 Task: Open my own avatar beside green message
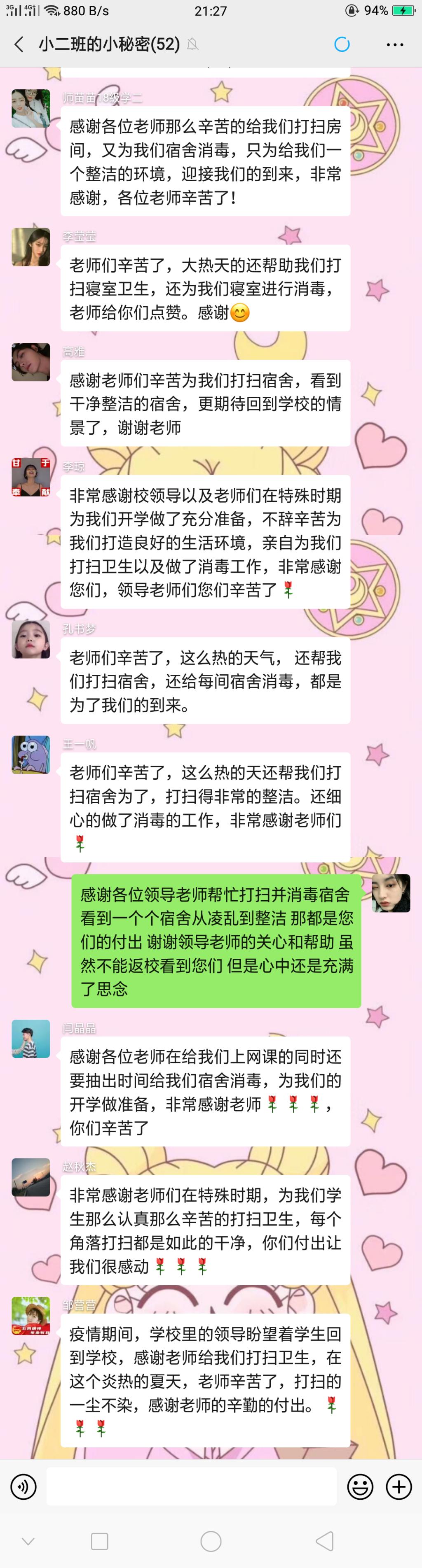click(x=391, y=893)
